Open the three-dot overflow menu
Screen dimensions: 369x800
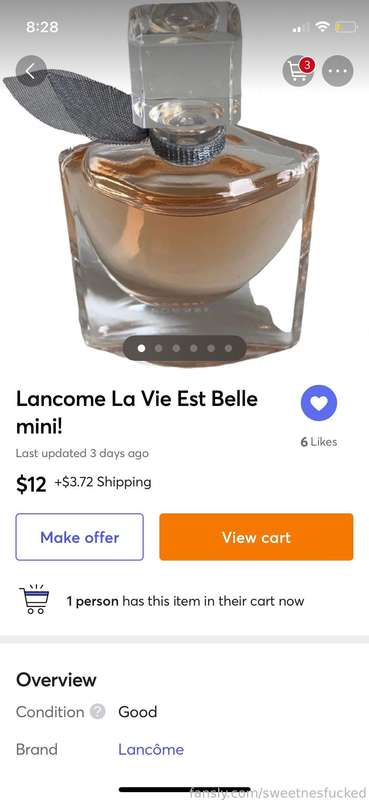[337, 70]
